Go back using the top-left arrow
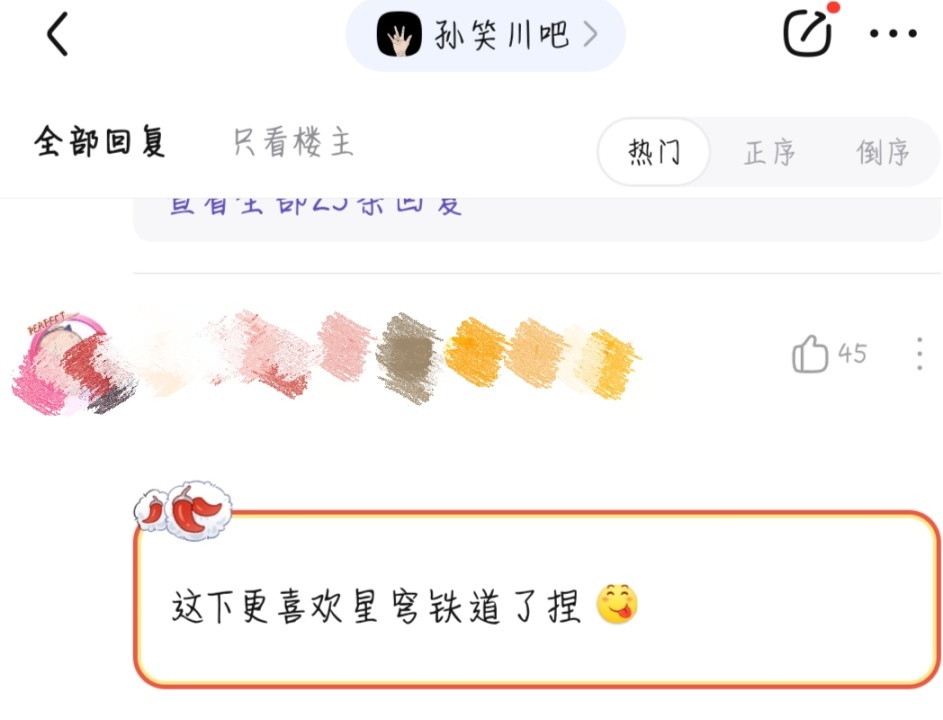The height and width of the screenshot is (720, 943). point(57,34)
